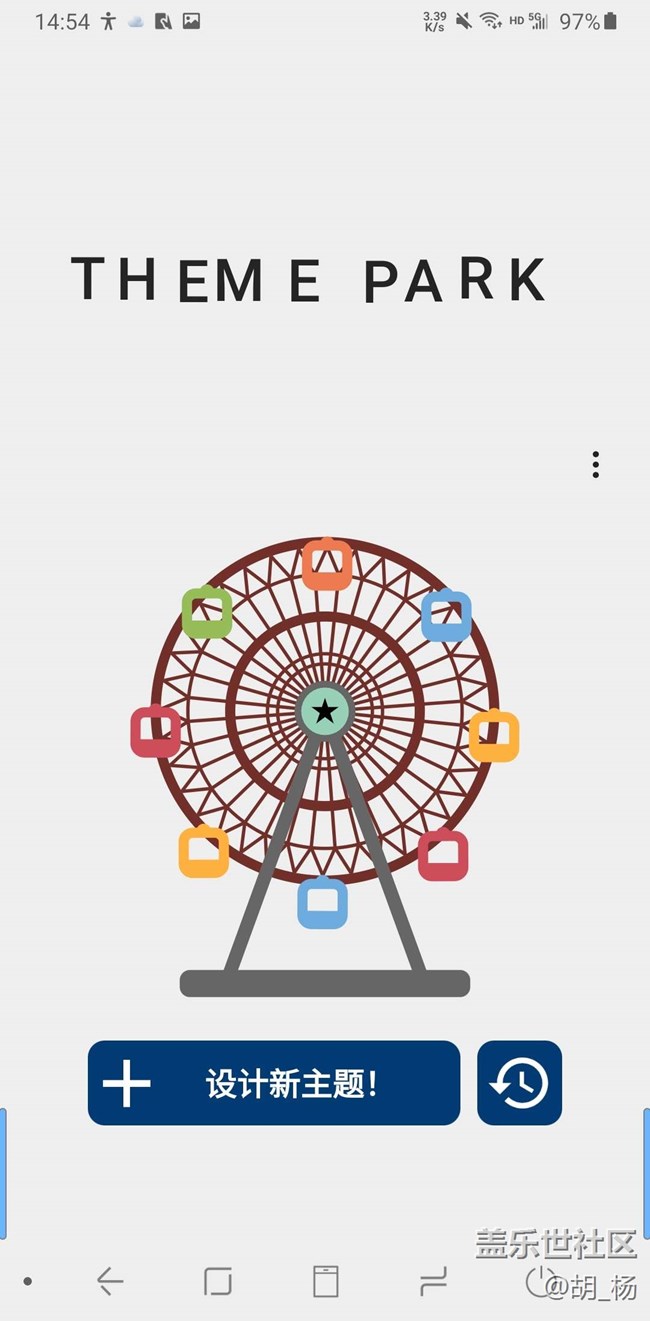Tap the 设计新主题! button

pos(274,1083)
